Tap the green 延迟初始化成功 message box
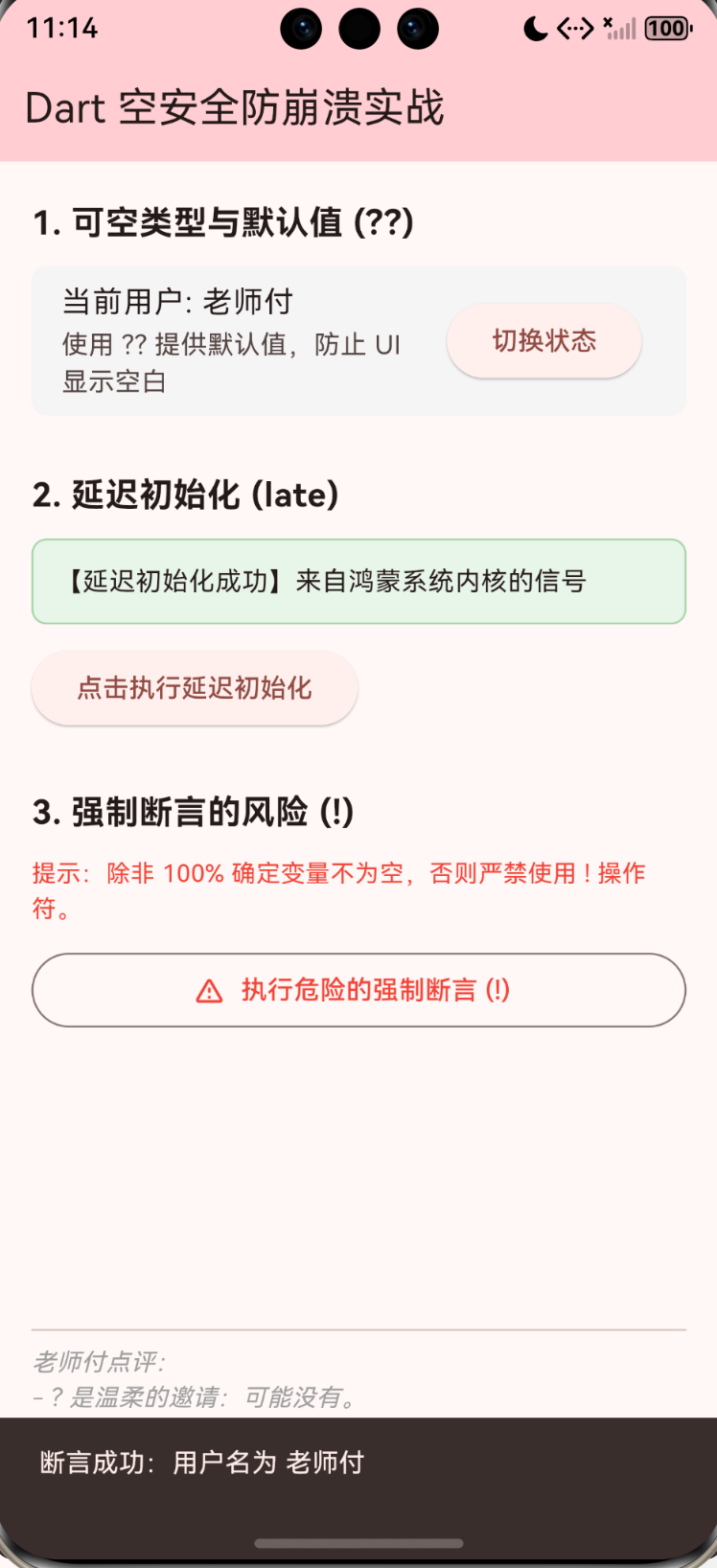This screenshot has height=1568, width=717. coord(358,581)
